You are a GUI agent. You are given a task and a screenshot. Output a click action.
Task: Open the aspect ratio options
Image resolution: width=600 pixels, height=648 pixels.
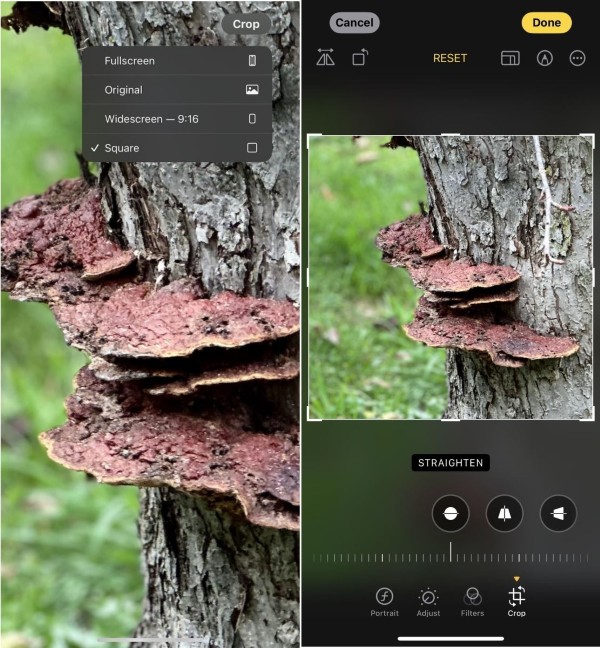(x=510, y=58)
